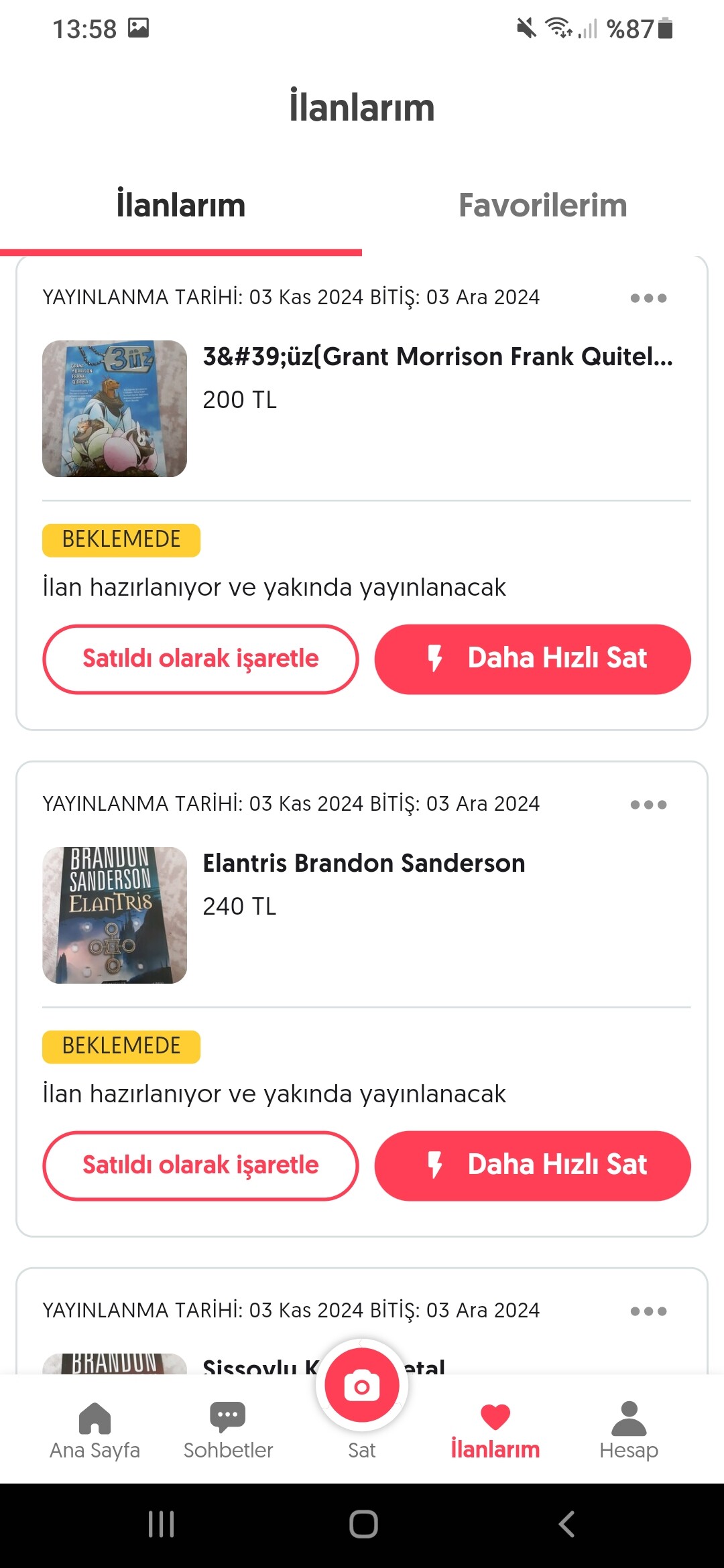Go back using the system back button
The image size is (724, 1568).
click(566, 1524)
